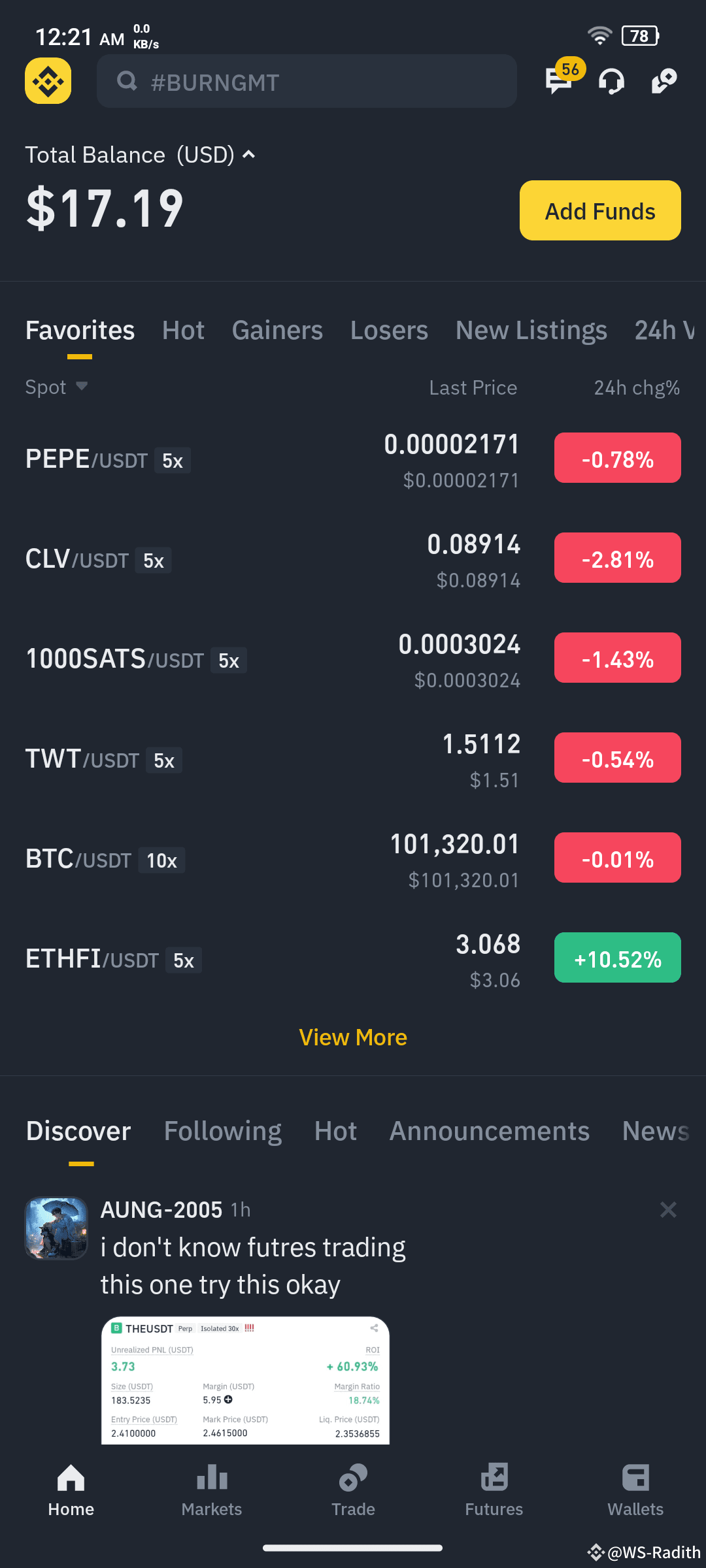Switch to the Following feed
Viewport: 706px width, 1568px height.
(222, 1131)
